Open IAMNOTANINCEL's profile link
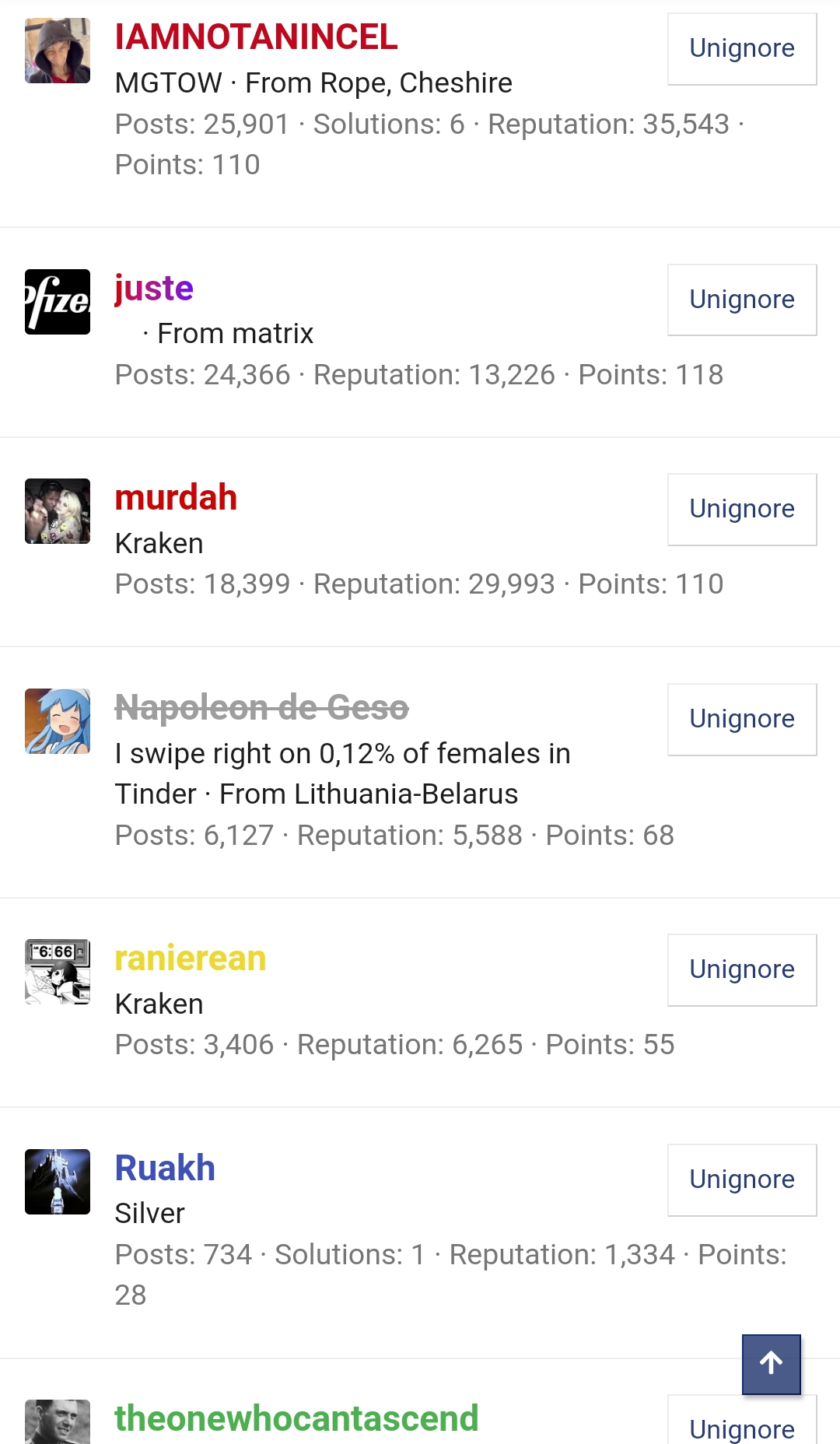The height and width of the screenshot is (1444, 840). (256, 37)
